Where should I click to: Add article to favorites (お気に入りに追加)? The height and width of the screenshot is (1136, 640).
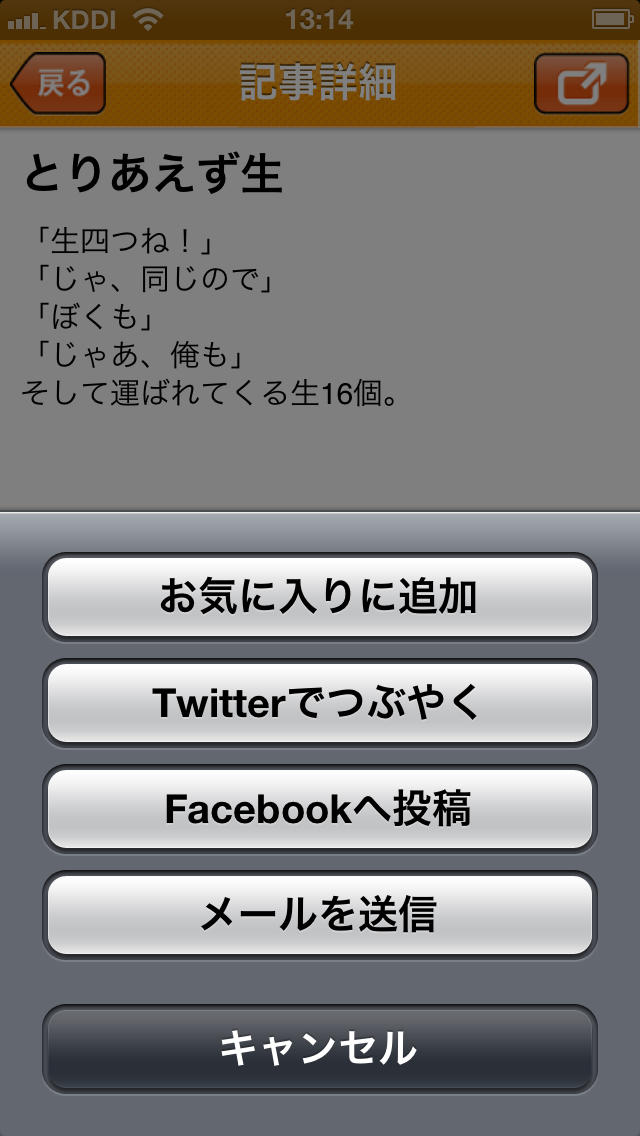pyautogui.click(x=319, y=597)
